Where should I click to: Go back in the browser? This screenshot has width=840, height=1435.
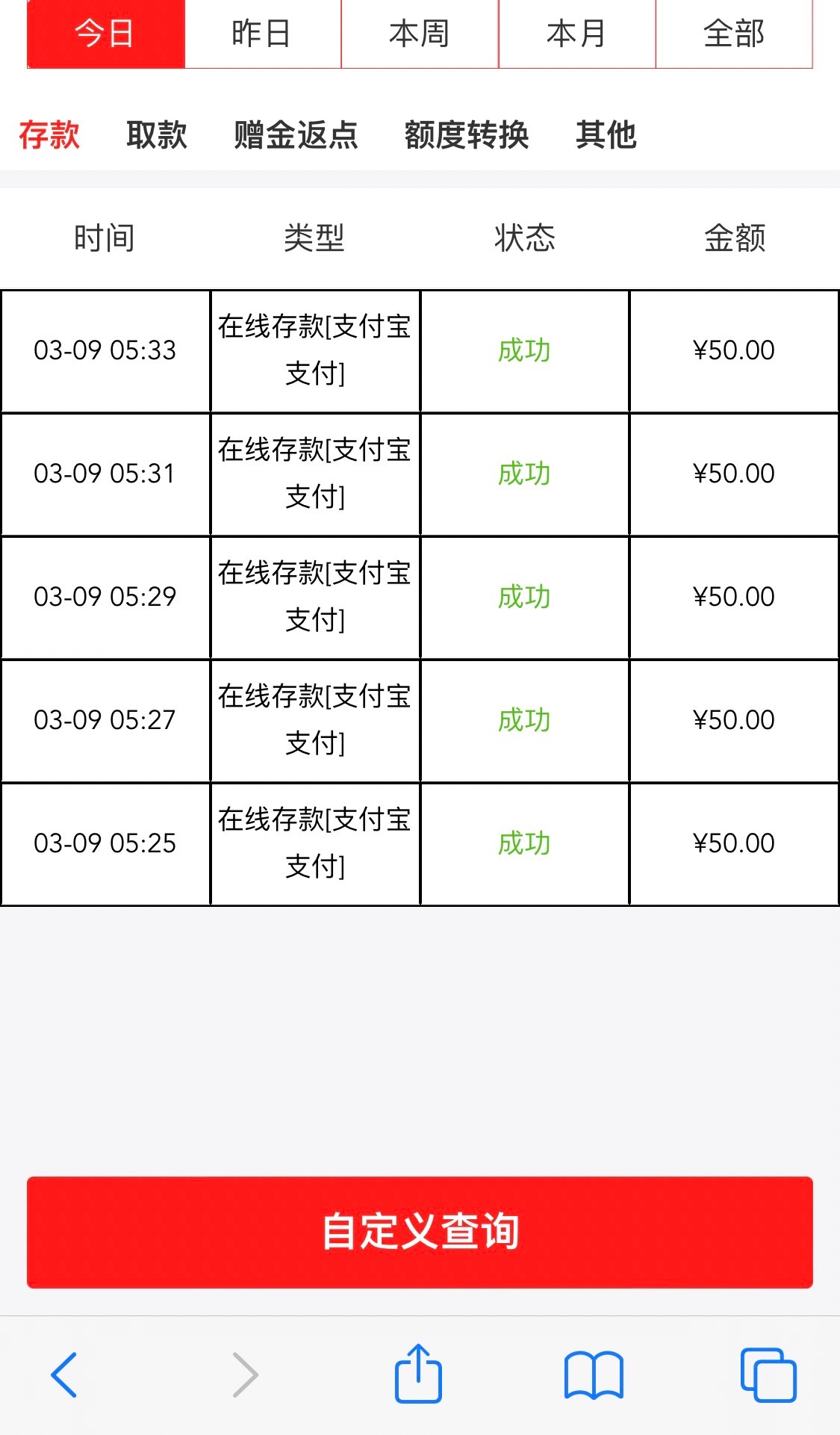64,1374
